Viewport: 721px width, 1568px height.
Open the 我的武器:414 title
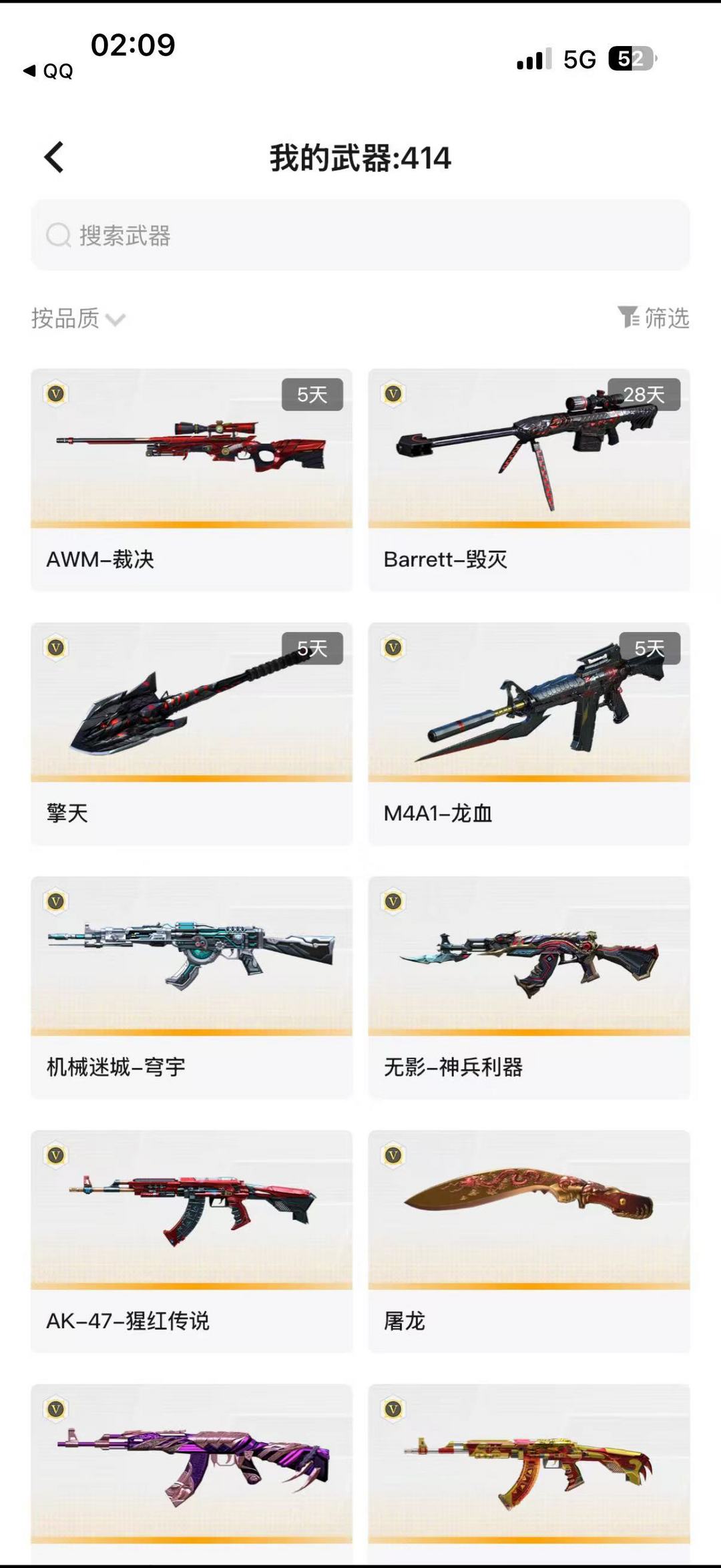coord(360,157)
